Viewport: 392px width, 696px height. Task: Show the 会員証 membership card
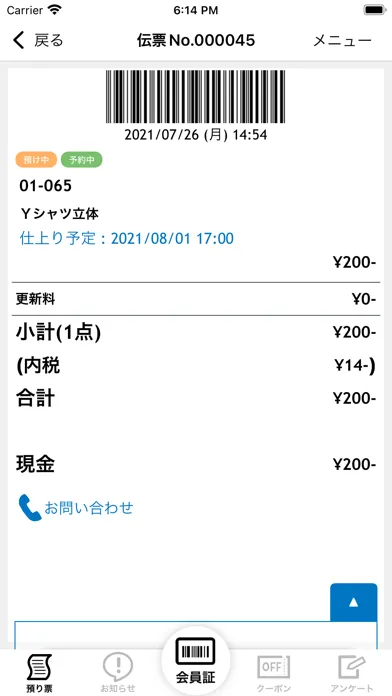(196, 661)
